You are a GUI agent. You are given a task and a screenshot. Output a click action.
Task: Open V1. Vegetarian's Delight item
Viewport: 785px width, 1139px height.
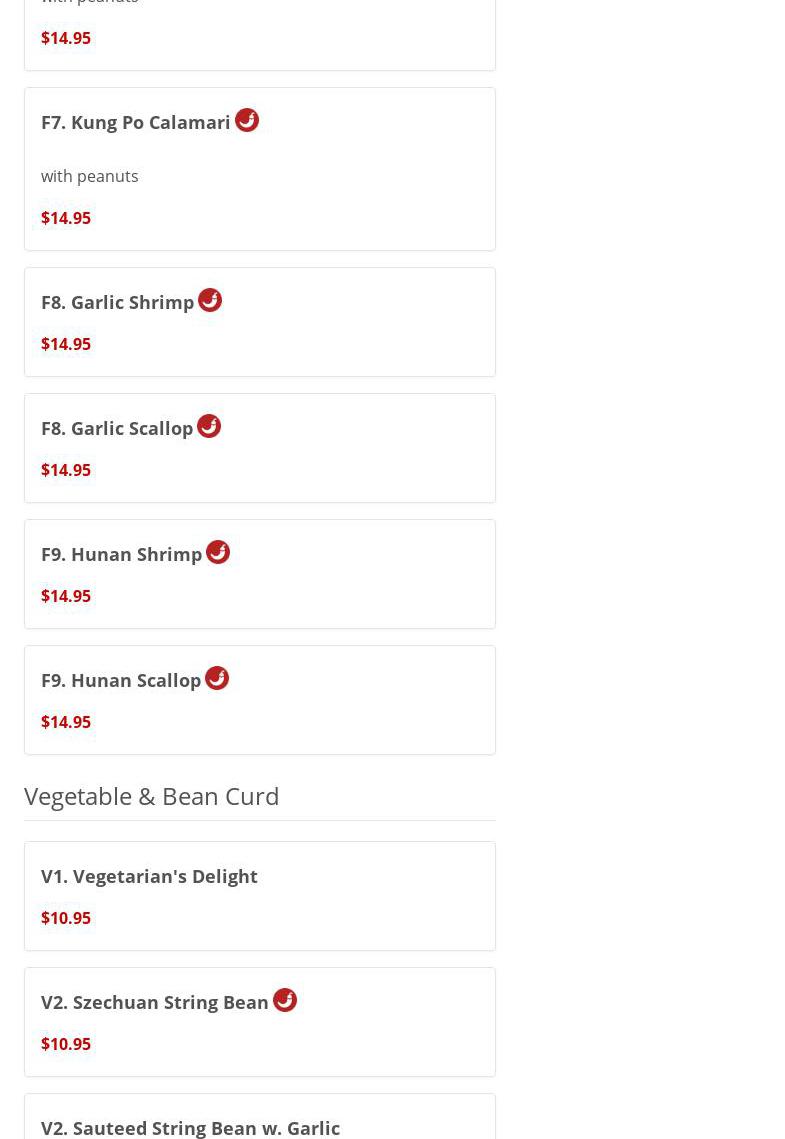tap(150, 877)
